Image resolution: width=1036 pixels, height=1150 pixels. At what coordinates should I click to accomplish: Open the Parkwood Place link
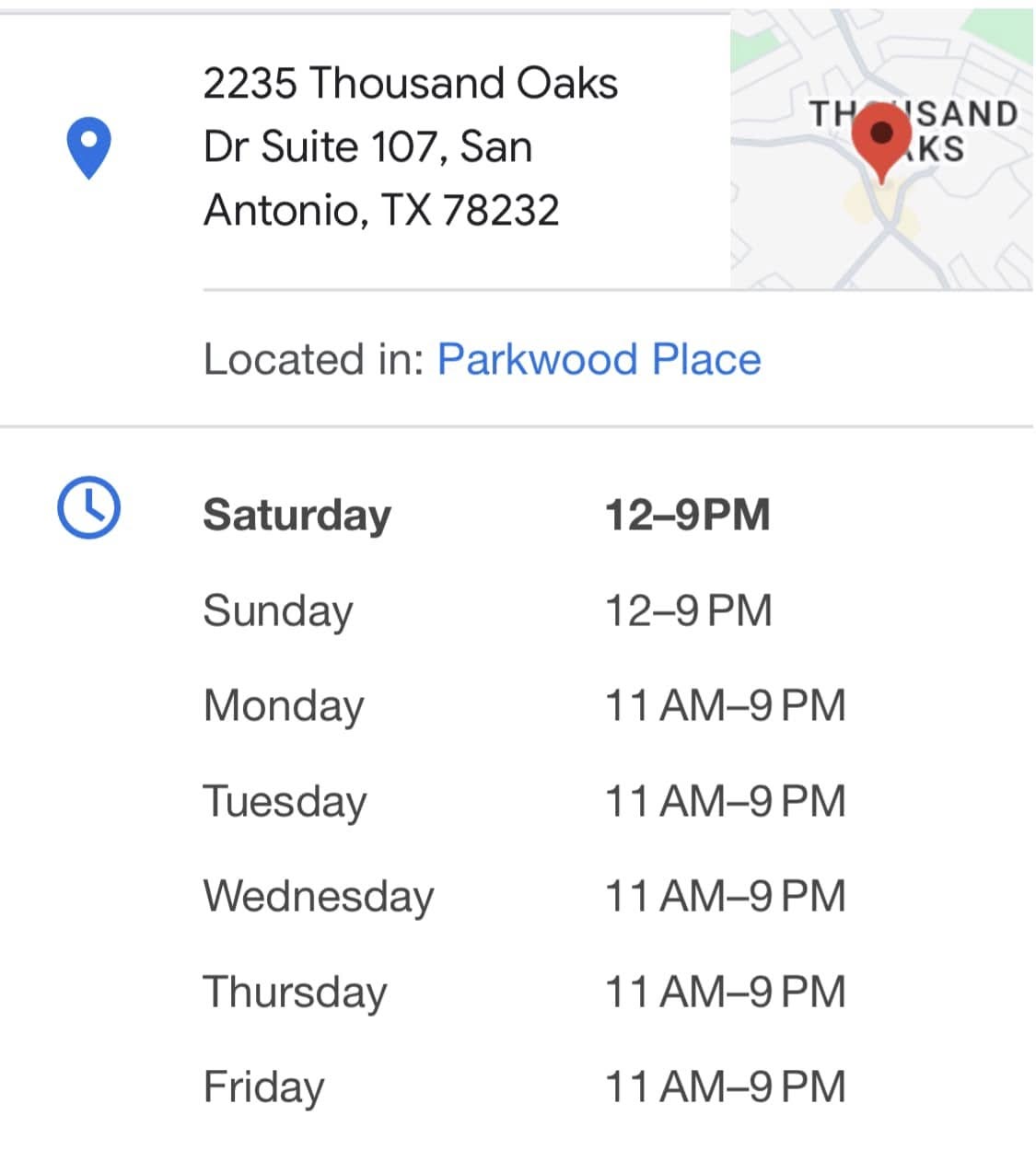599,359
